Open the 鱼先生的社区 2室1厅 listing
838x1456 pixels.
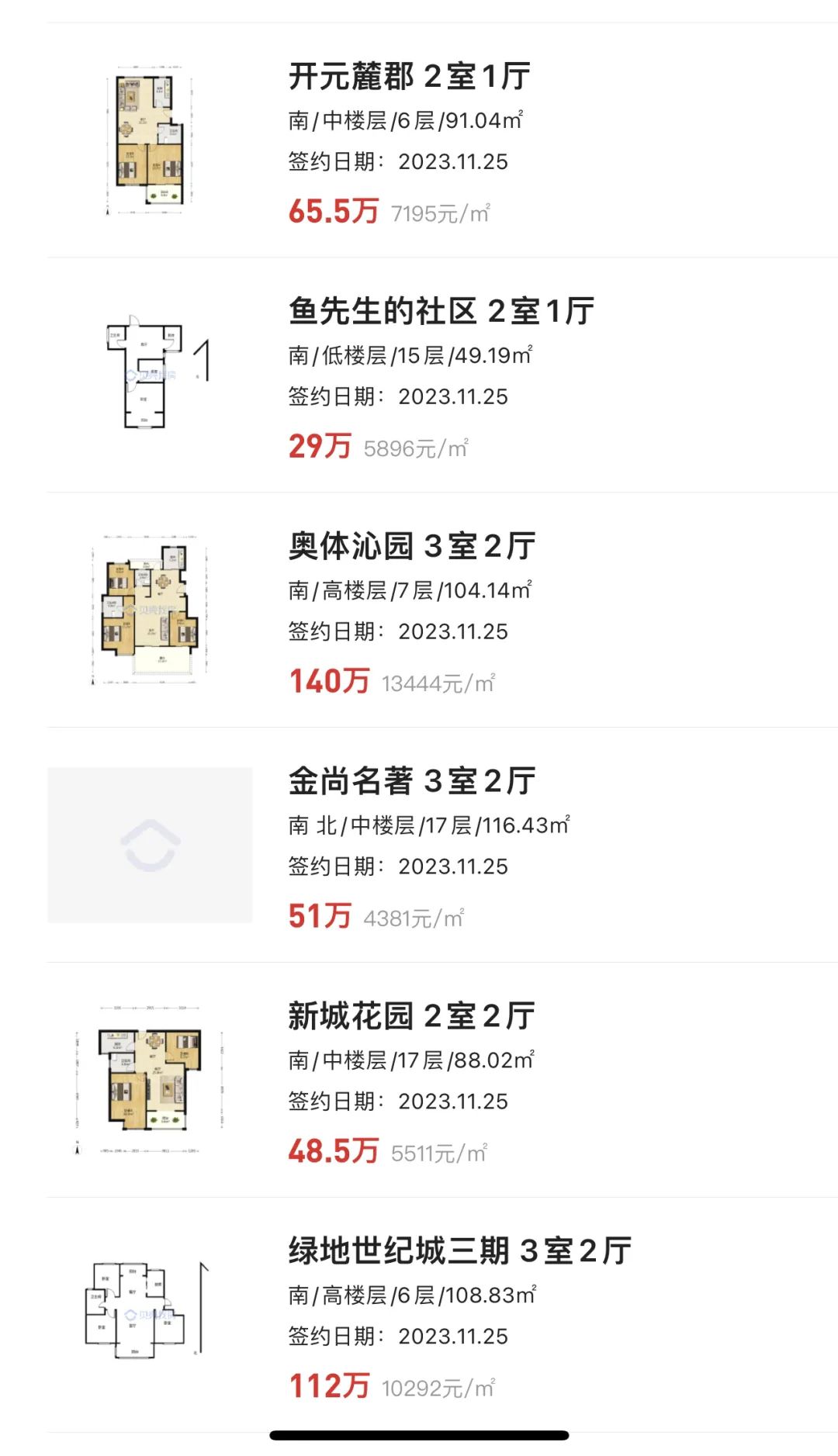pyautogui.click(x=441, y=312)
